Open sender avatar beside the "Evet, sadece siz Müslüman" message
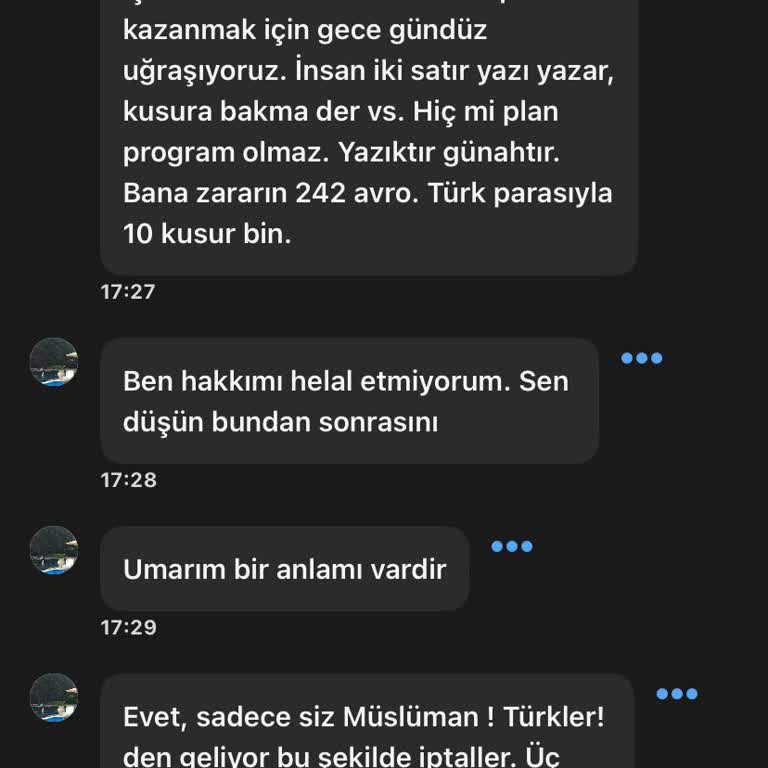768x768 pixels. (x=54, y=698)
